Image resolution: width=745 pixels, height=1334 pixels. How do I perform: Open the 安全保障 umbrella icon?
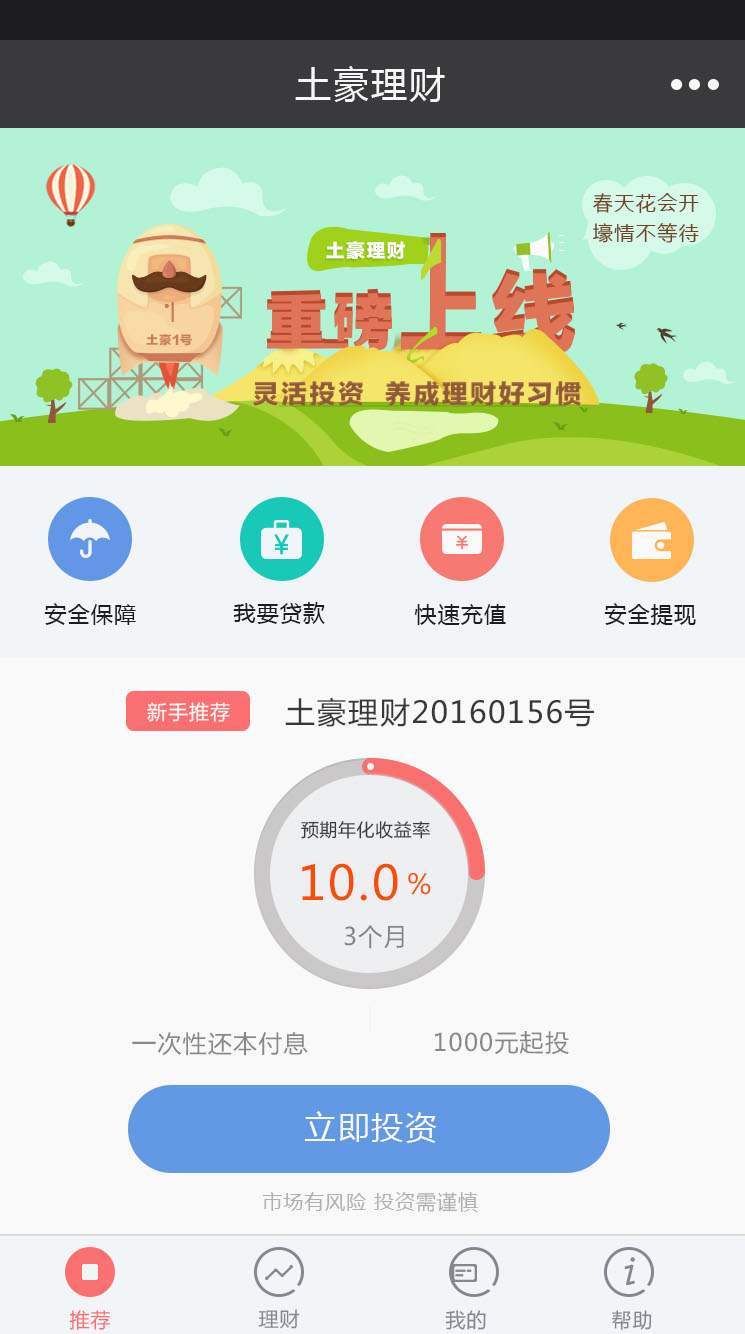click(x=90, y=539)
